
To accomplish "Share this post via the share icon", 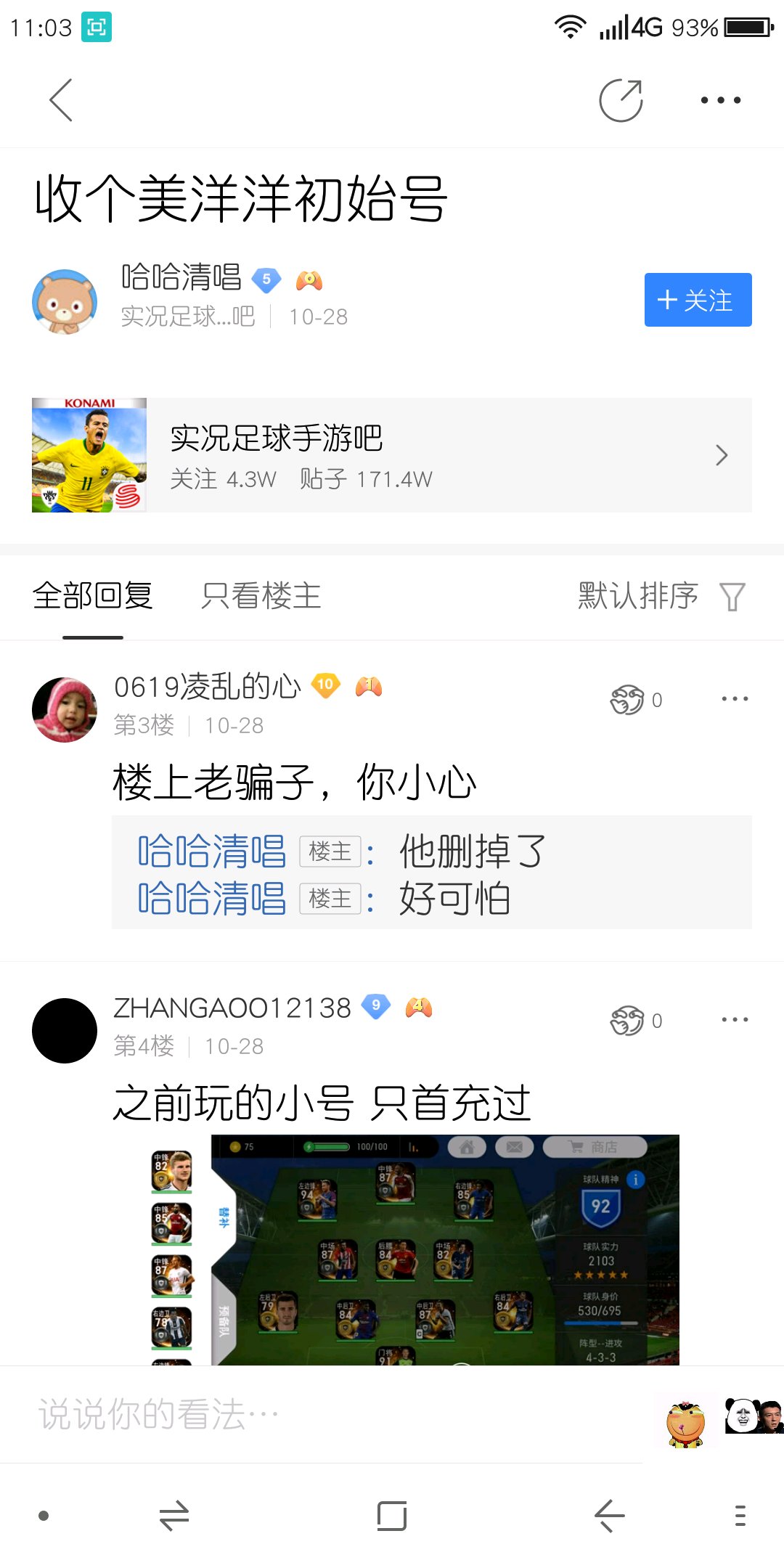I will (x=621, y=100).
